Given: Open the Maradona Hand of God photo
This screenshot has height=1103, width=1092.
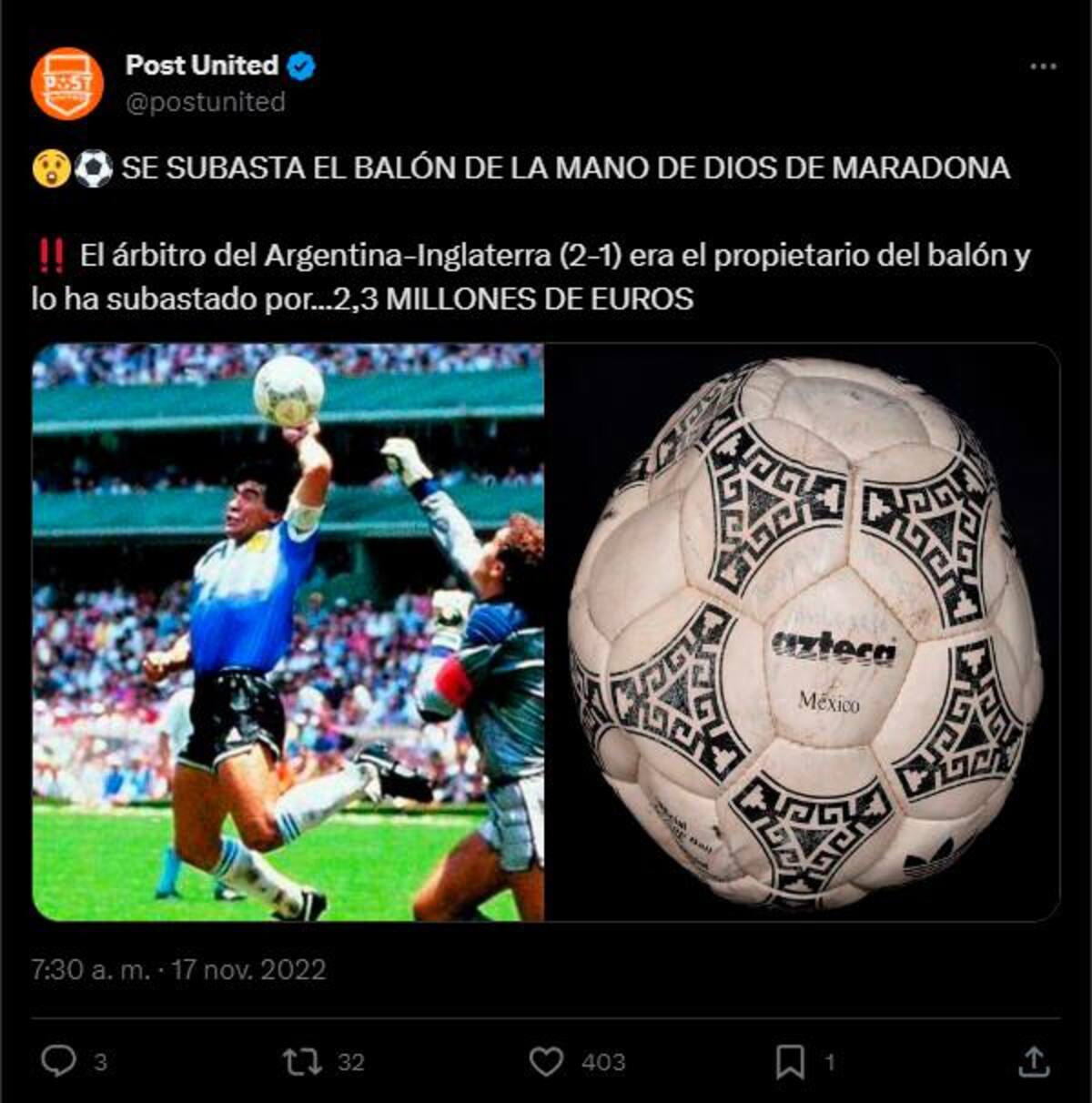Looking at the screenshot, I should [288, 632].
